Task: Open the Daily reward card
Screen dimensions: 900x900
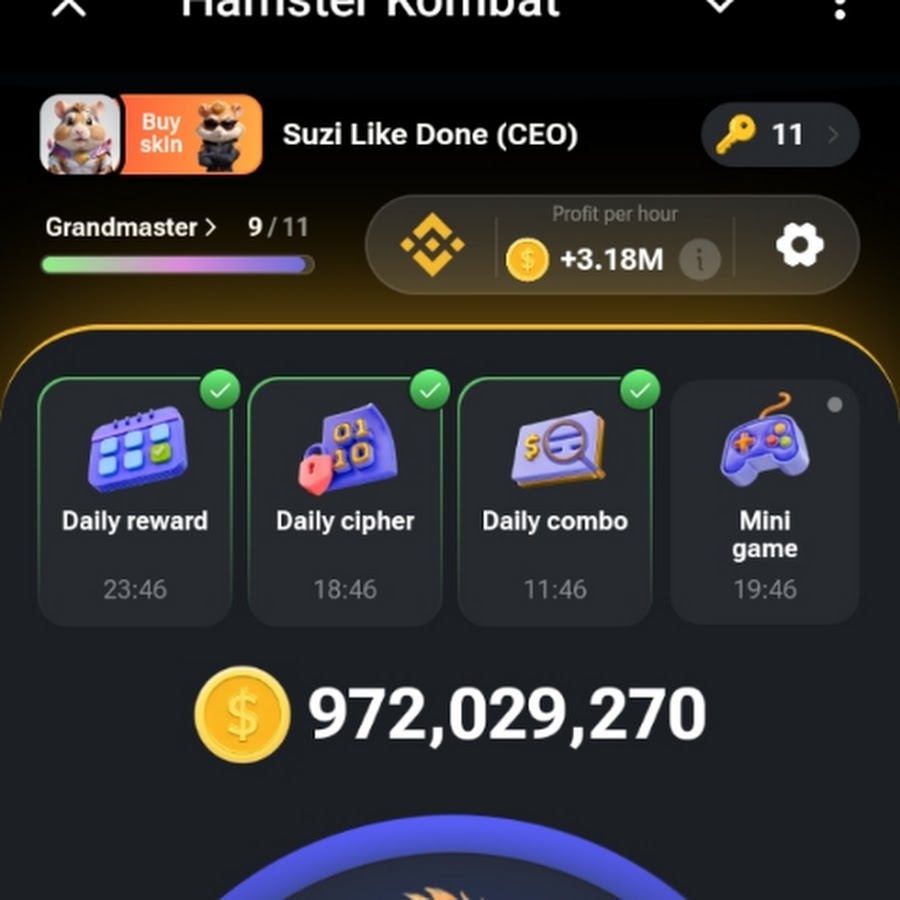Action: [135, 500]
